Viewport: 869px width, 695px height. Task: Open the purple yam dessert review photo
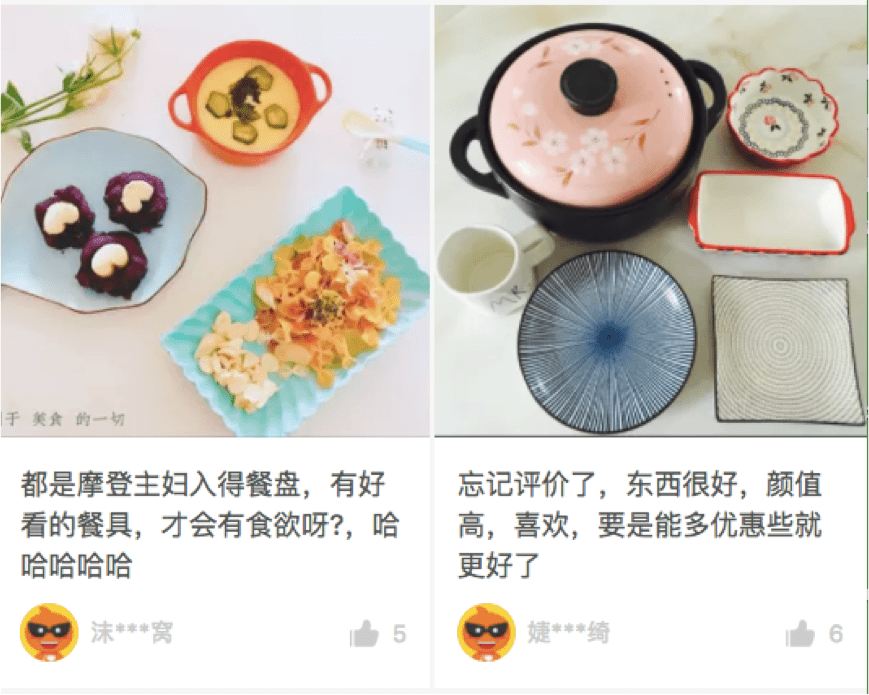pyautogui.click(x=215, y=220)
